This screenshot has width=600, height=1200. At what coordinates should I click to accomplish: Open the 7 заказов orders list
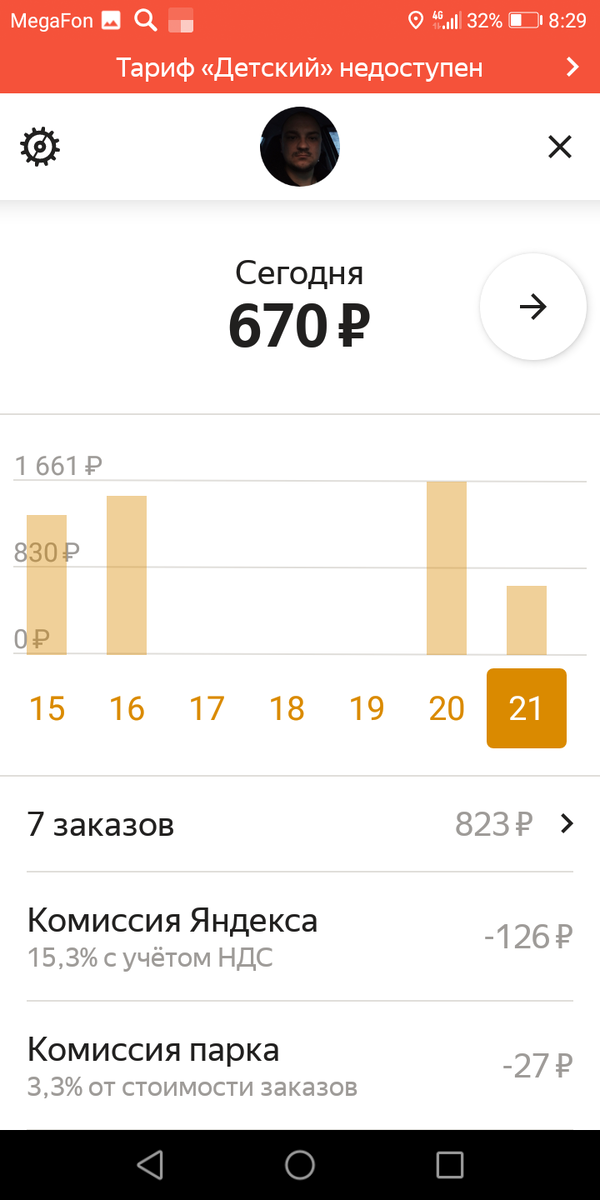click(x=300, y=824)
